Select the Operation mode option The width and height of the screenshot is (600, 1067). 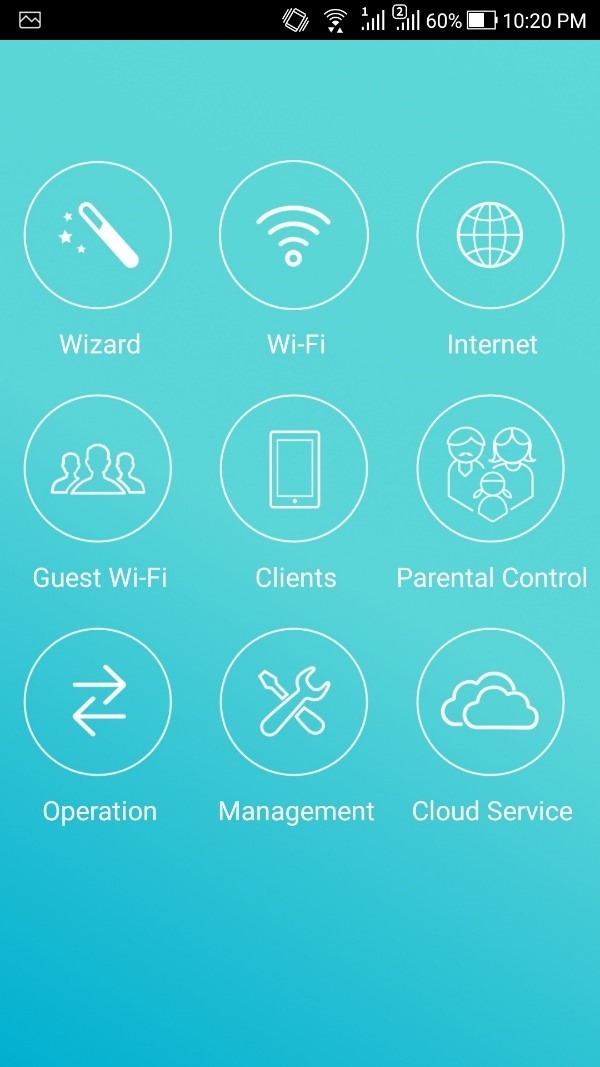tap(98, 702)
